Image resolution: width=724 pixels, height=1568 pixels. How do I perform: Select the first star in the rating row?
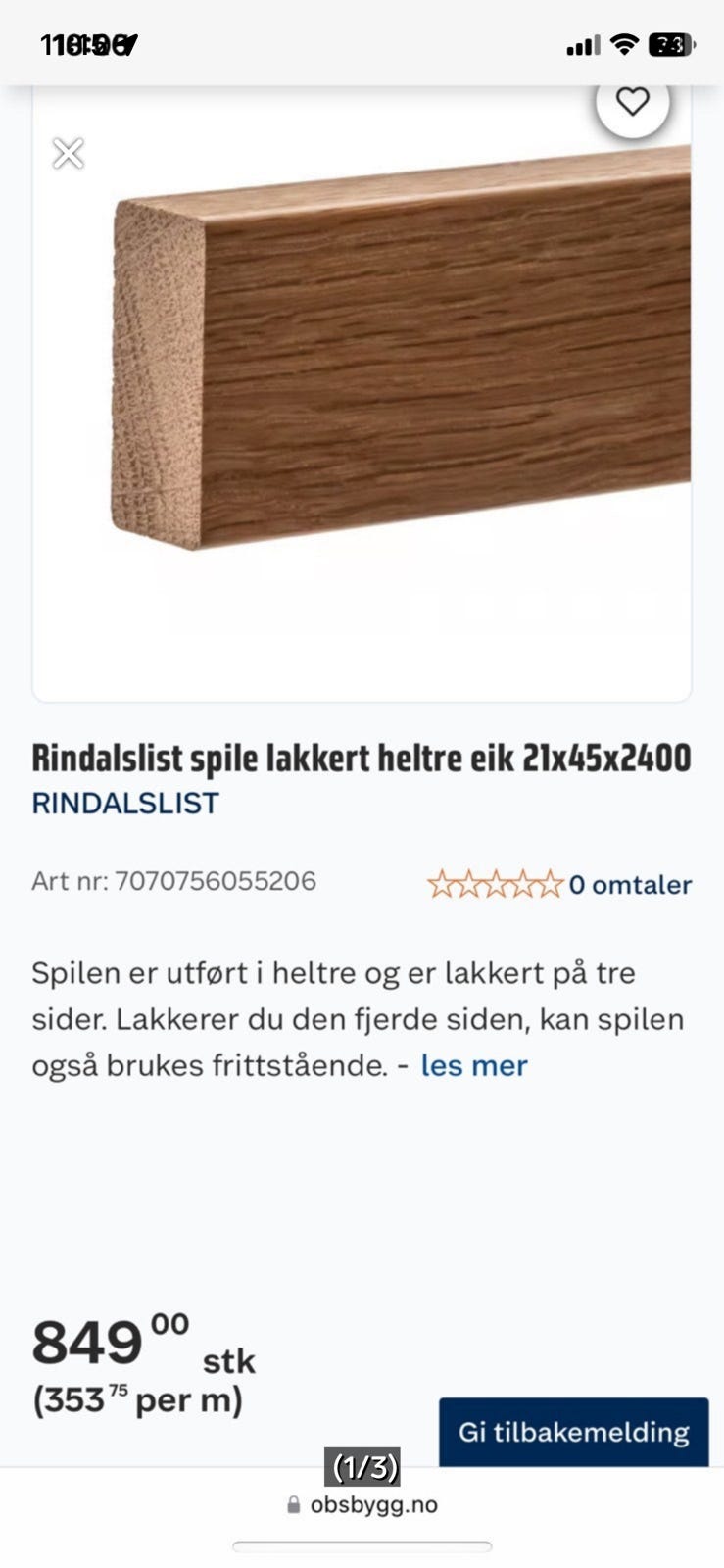coord(442,884)
